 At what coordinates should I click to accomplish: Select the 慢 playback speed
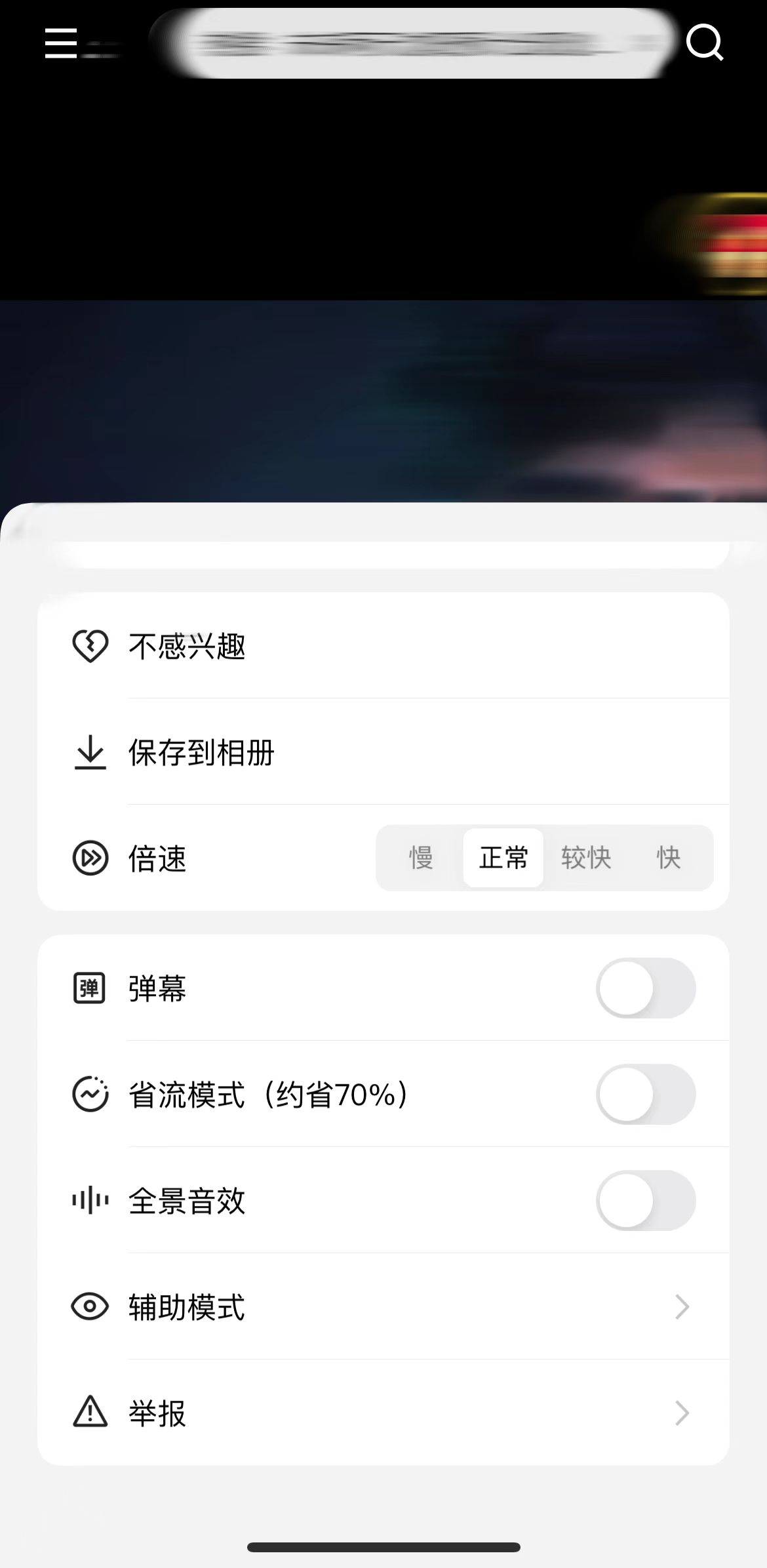(420, 858)
